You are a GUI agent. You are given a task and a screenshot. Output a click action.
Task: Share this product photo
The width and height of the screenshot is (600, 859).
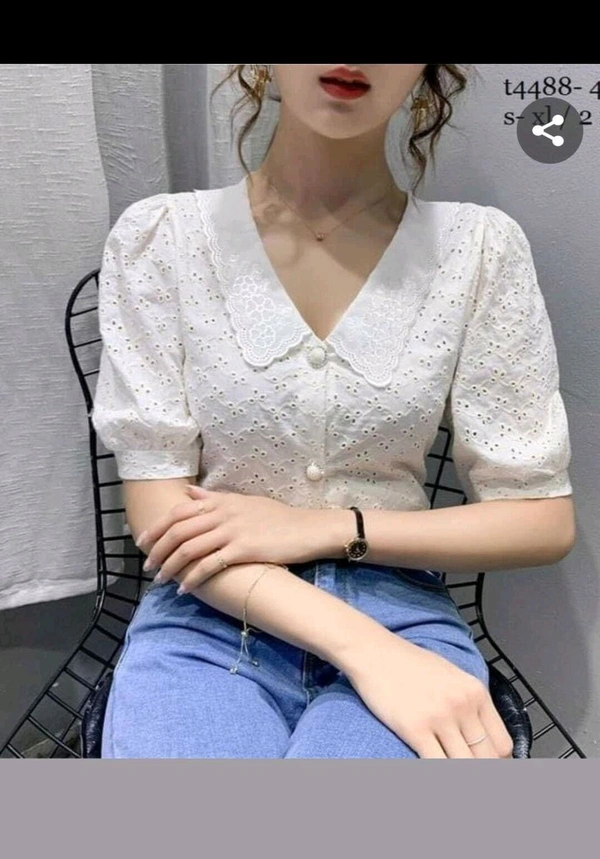click(548, 131)
